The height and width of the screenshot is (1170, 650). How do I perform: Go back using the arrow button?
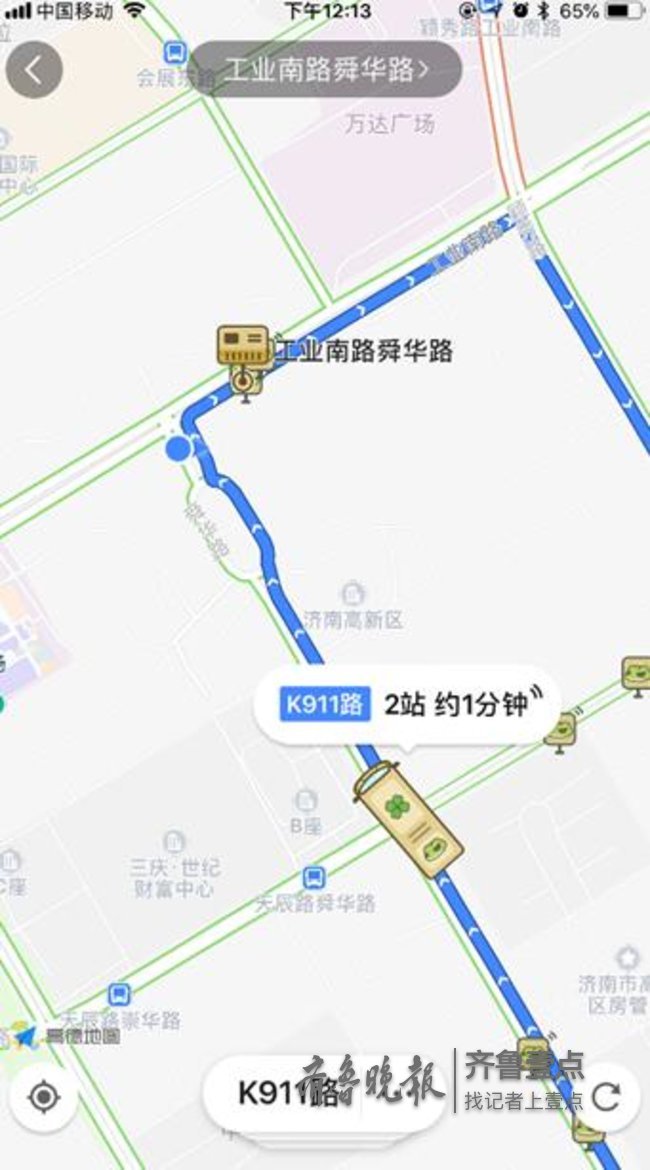(35, 70)
